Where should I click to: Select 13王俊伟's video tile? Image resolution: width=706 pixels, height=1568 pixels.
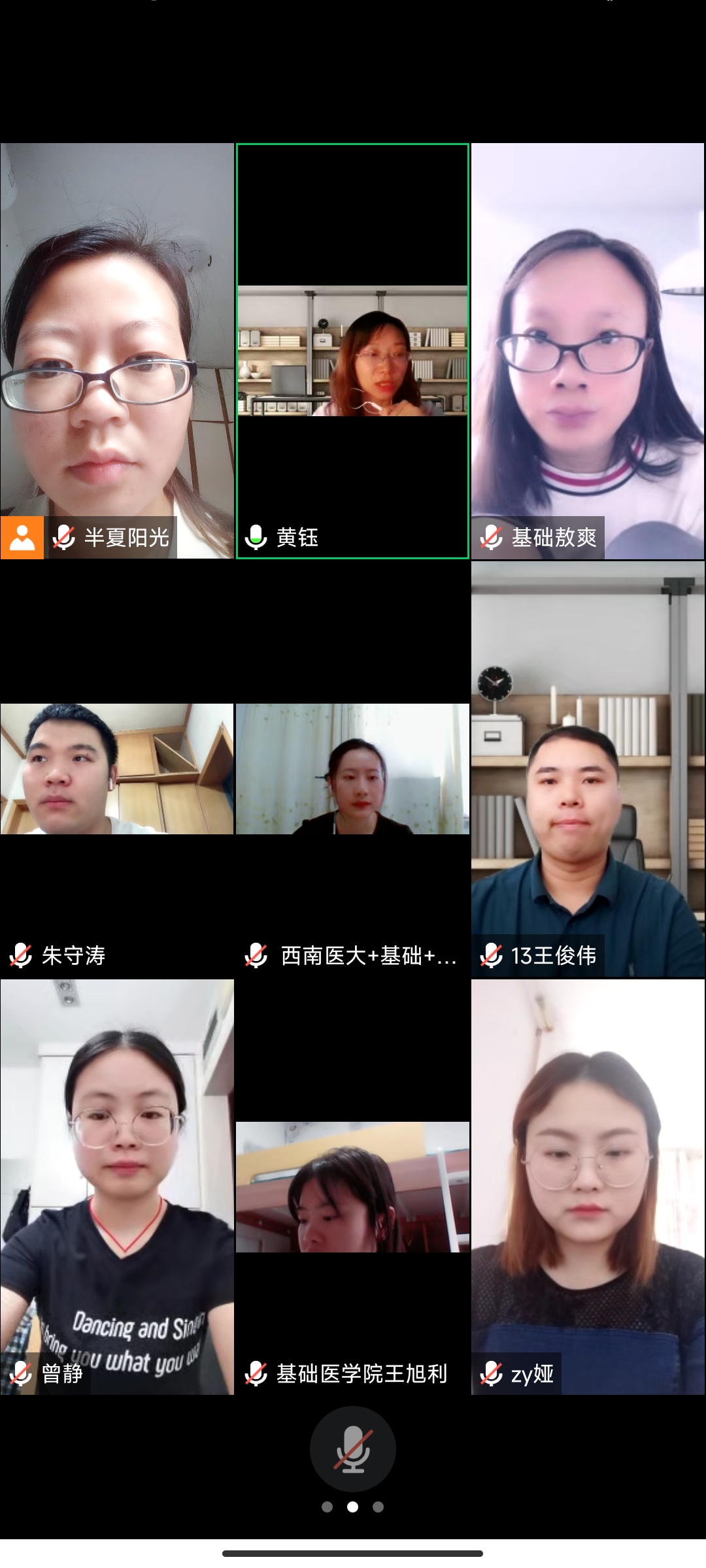pos(588,769)
